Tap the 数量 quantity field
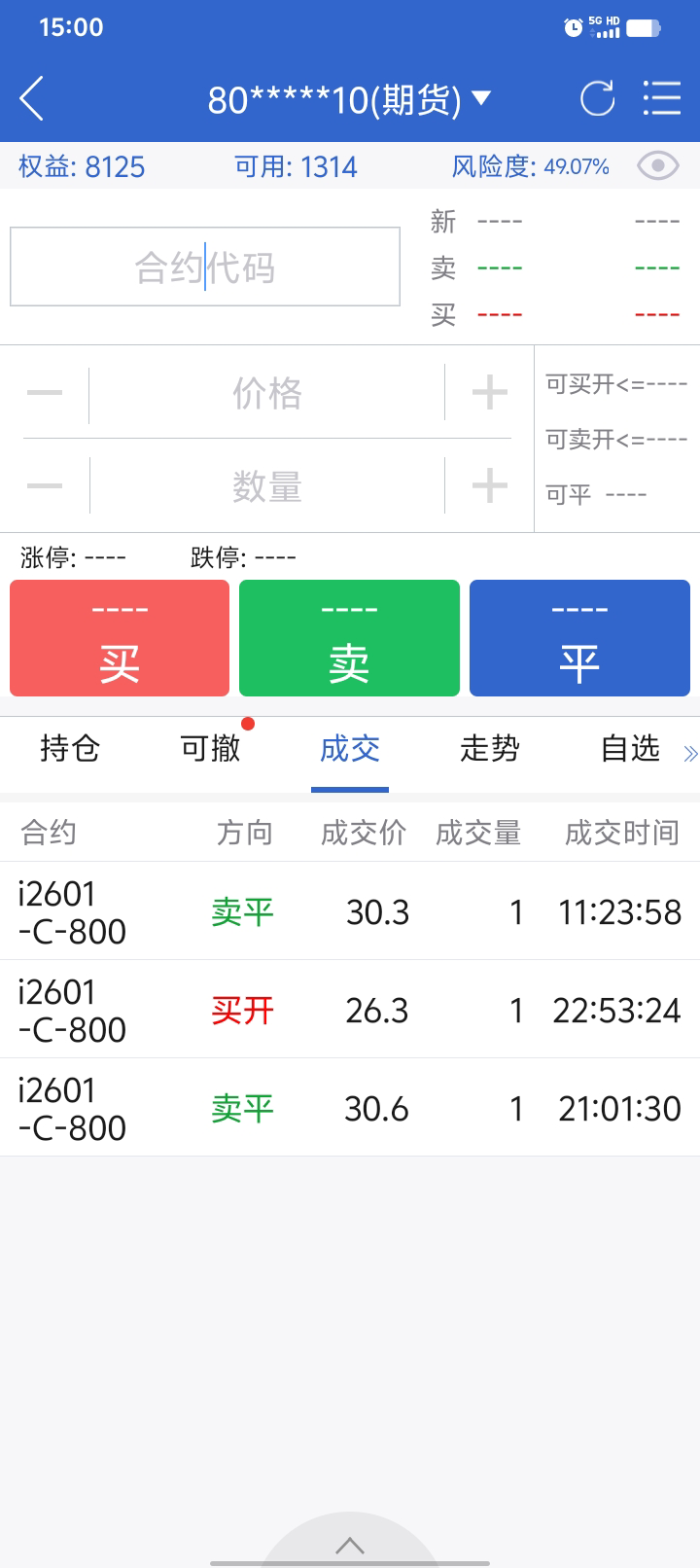The height and width of the screenshot is (1568, 700). 267,486
